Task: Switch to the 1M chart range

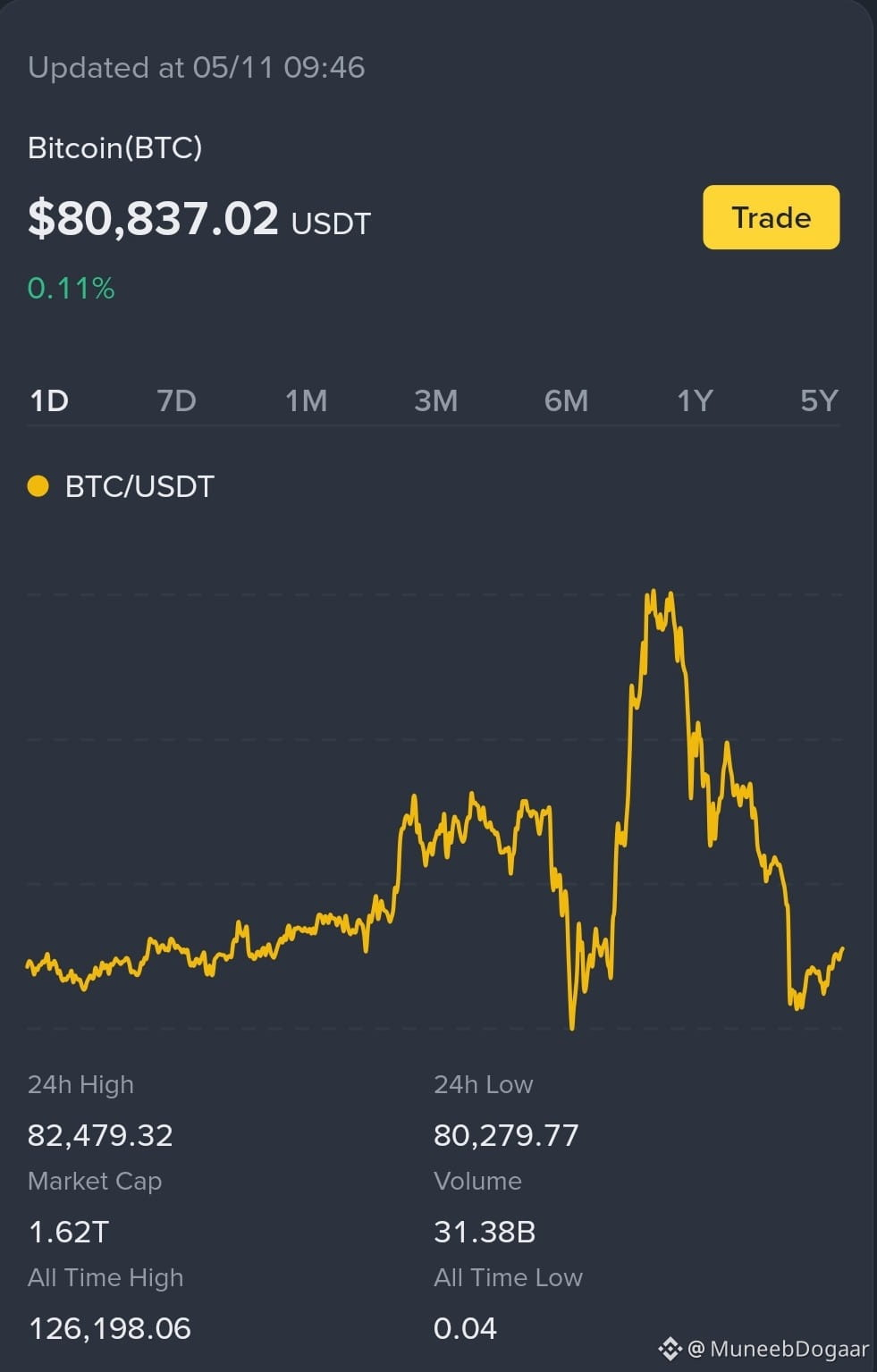Action: click(x=306, y=400)
